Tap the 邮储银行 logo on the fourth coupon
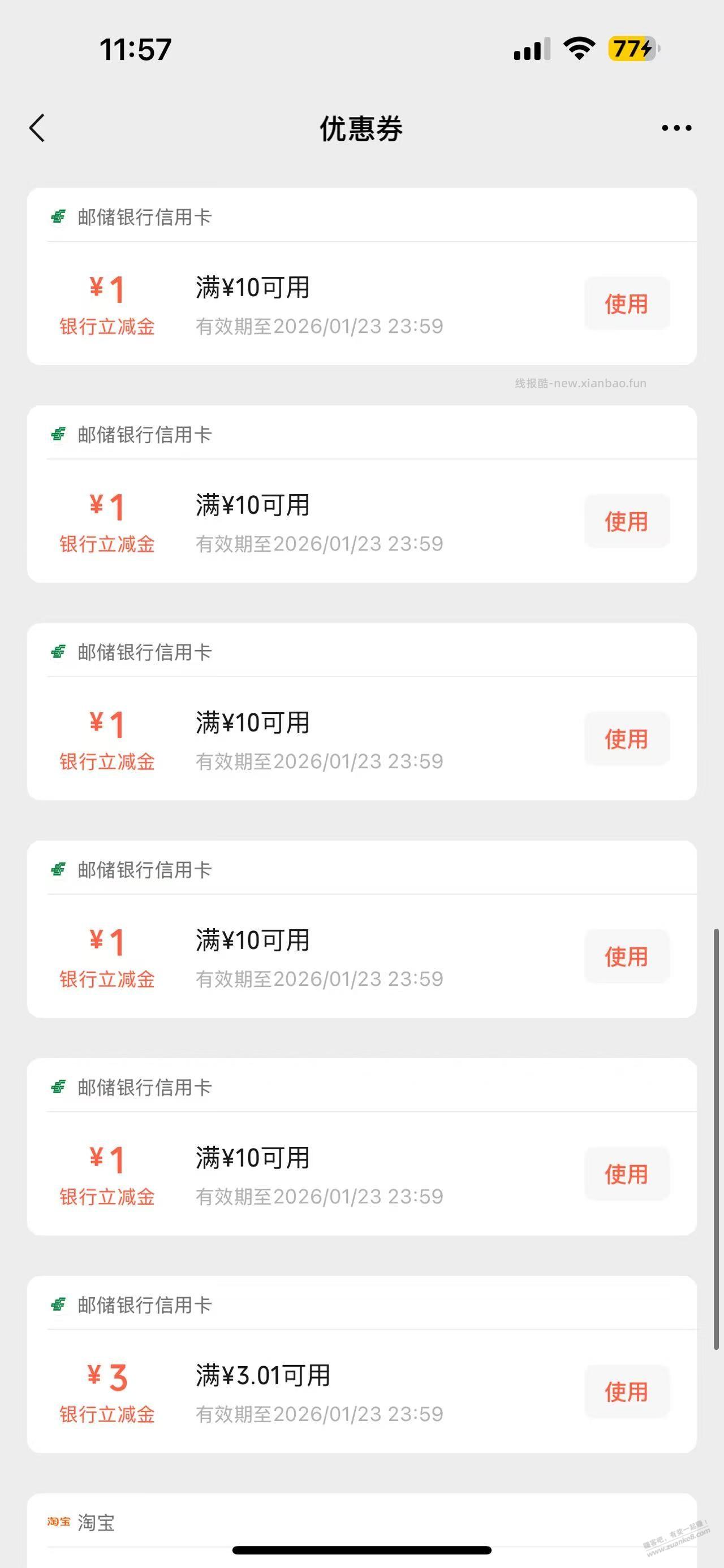Screen dimensions: 724x1568 (x=58, y=869)
